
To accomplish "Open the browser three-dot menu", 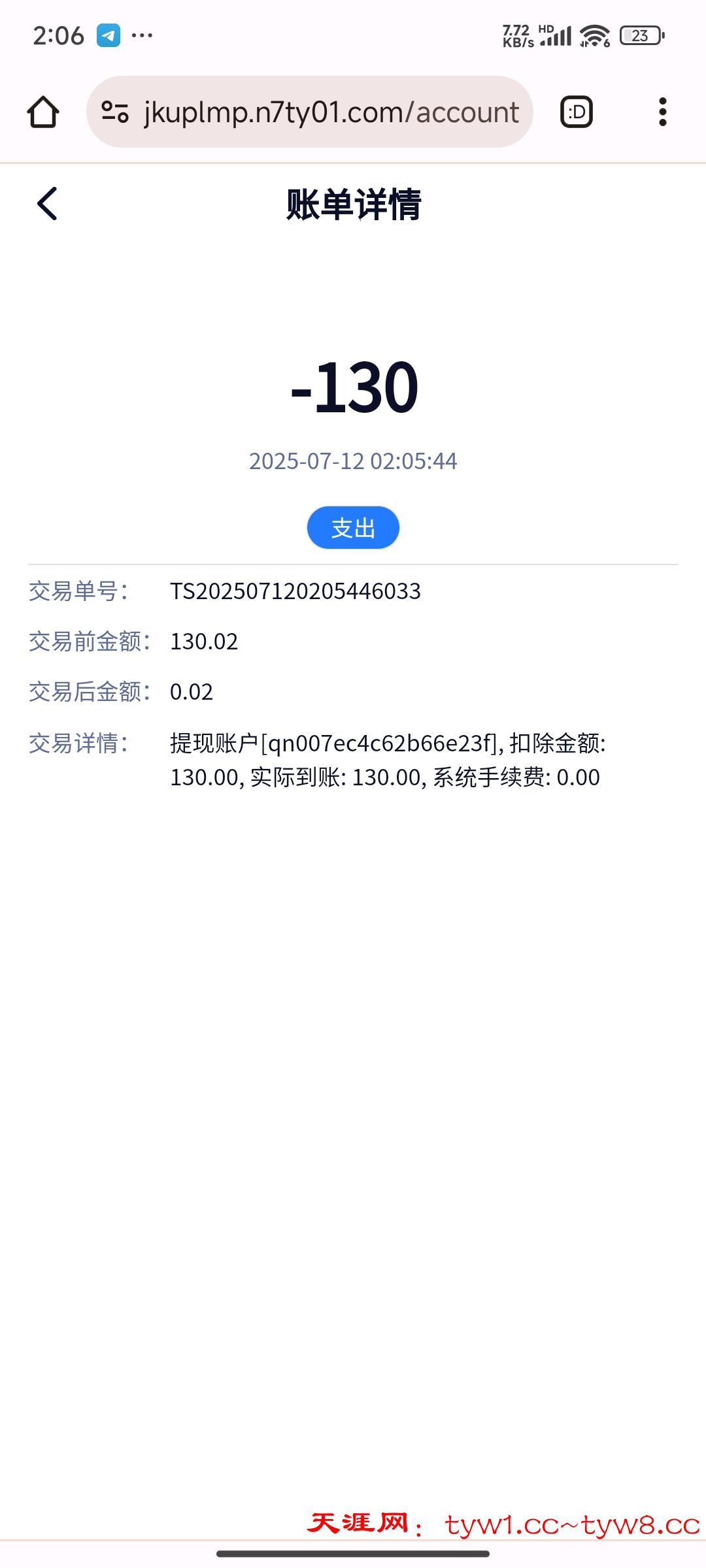I will [662, 112].
